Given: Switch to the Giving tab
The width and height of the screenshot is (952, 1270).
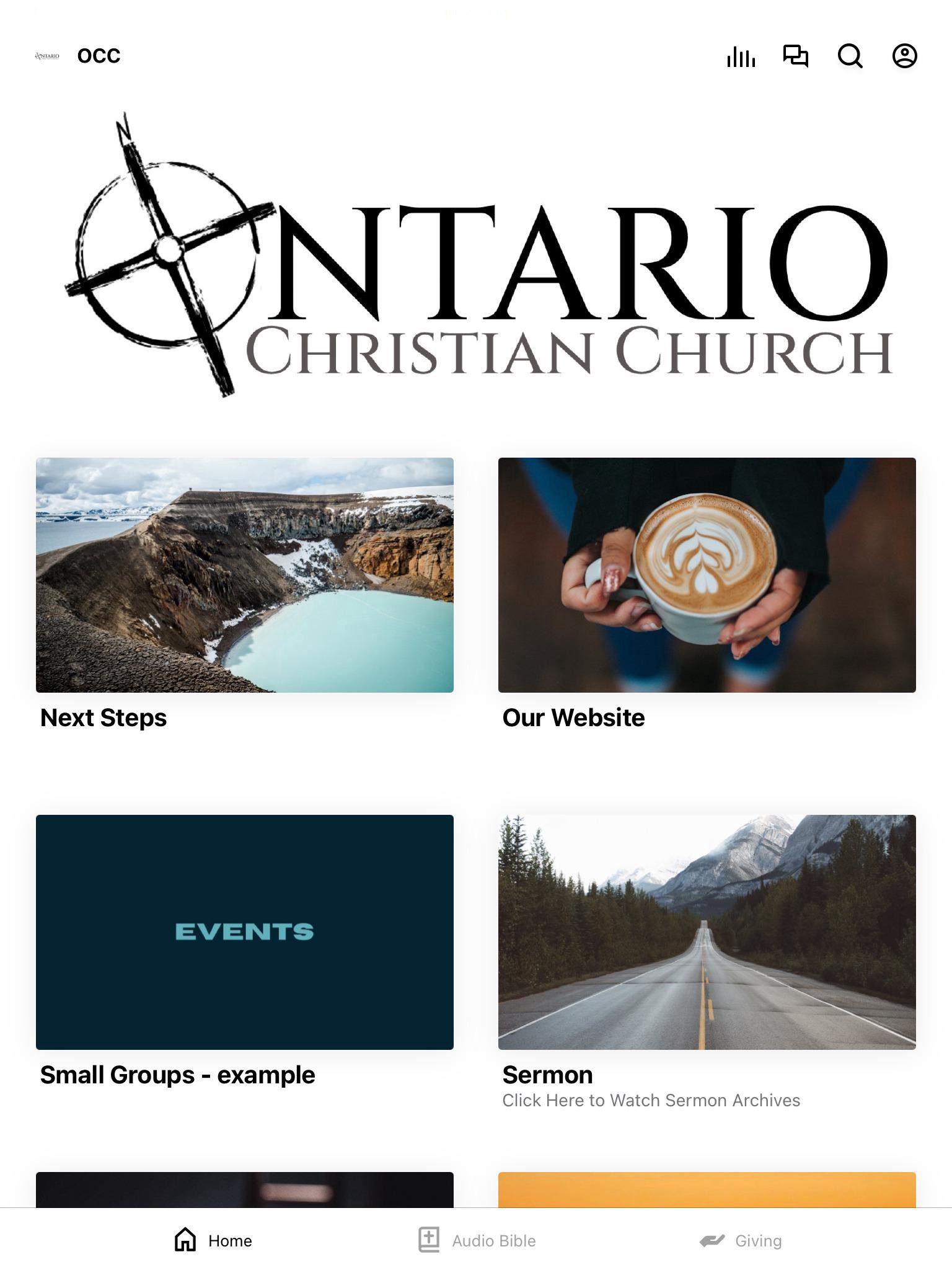Looking at the screenshot, I should tap(741, 1240).
